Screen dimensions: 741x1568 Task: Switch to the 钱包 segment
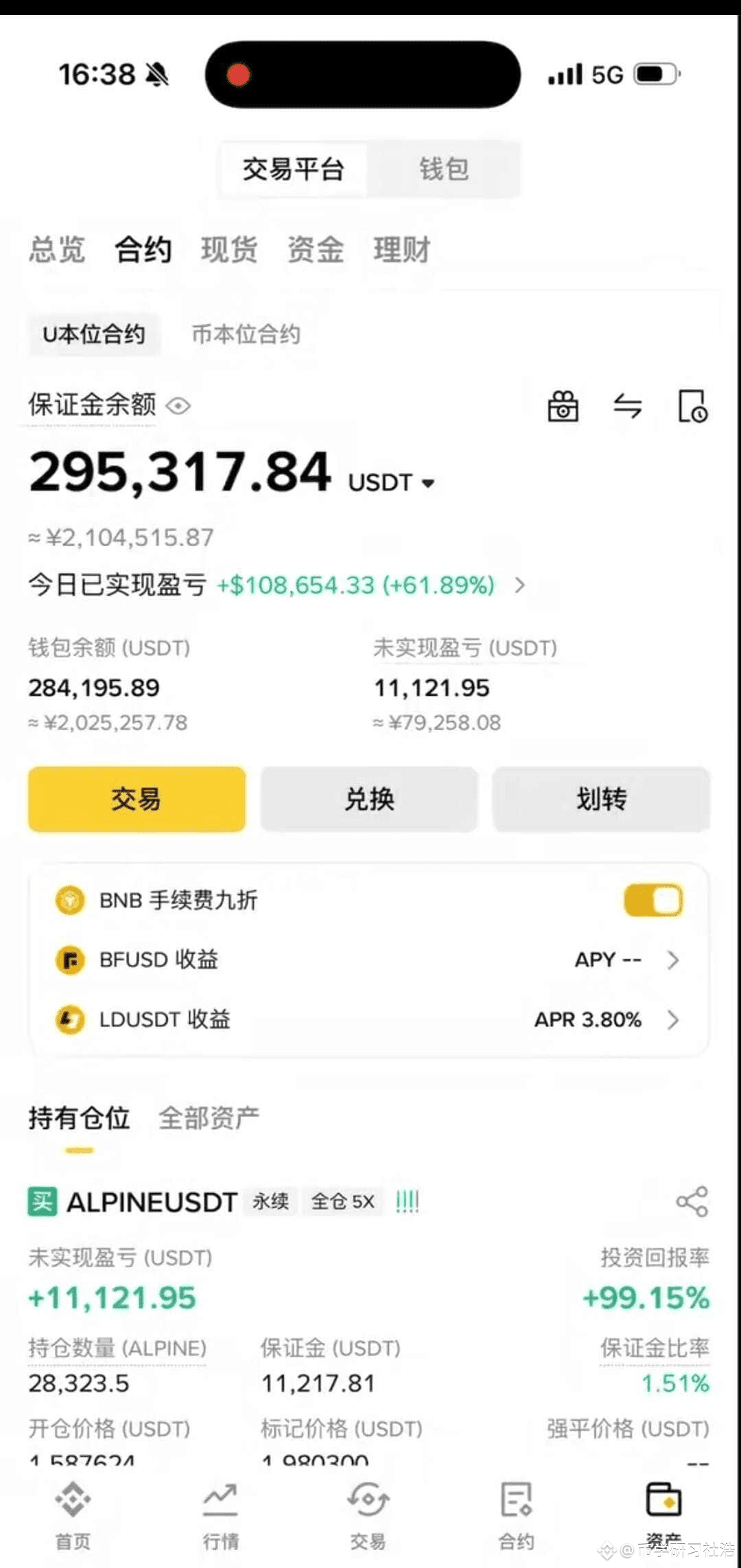coord(443,169)
